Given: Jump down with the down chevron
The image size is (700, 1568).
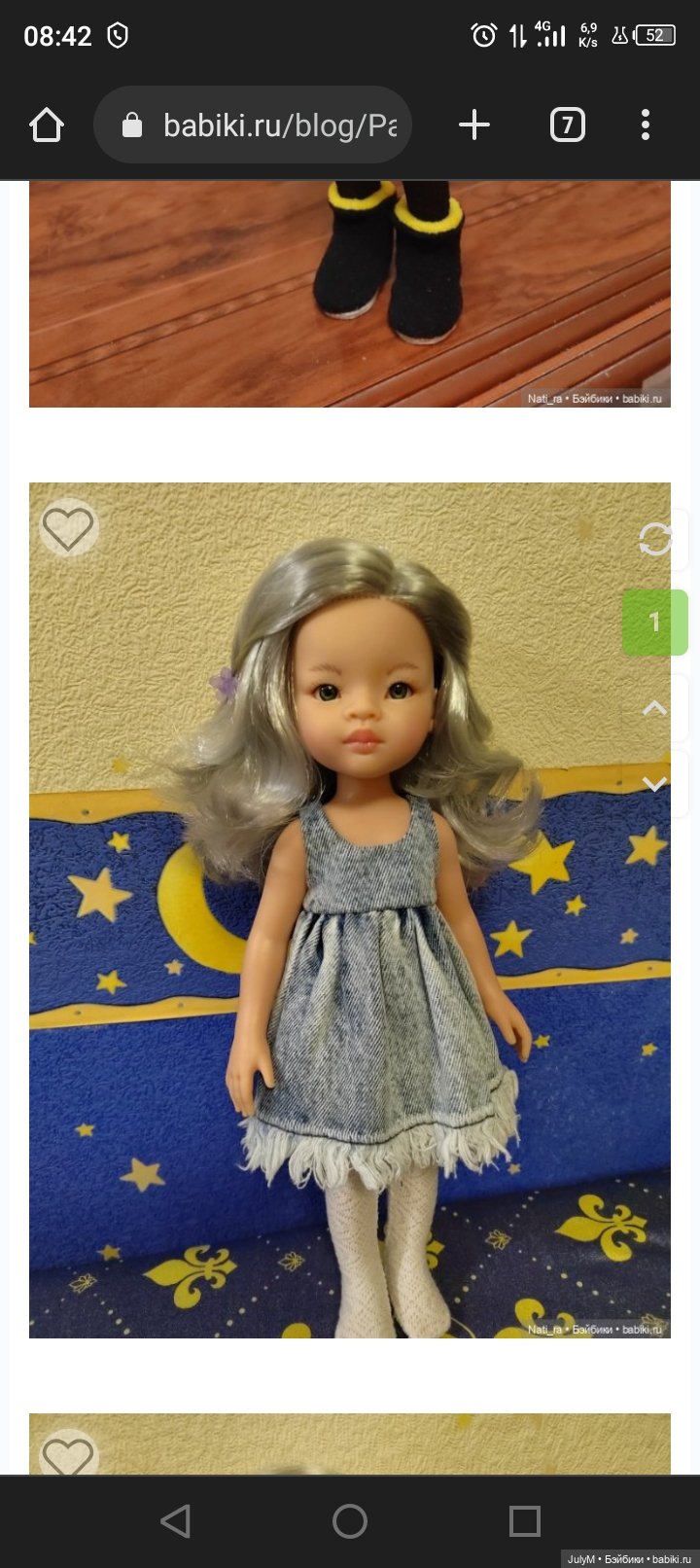Looking at the screenshot, I should (655, 784).
